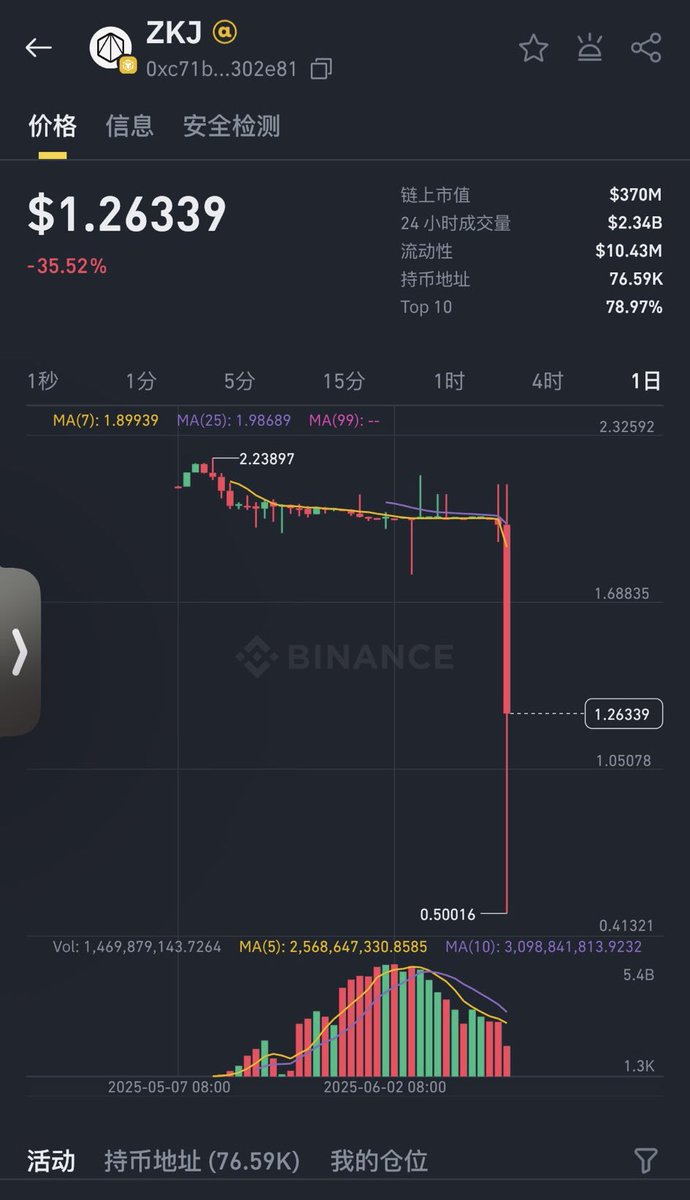Change chart to 1时 interval
The width and height of the screenshot is (690, 1200).
pos(449,381)
